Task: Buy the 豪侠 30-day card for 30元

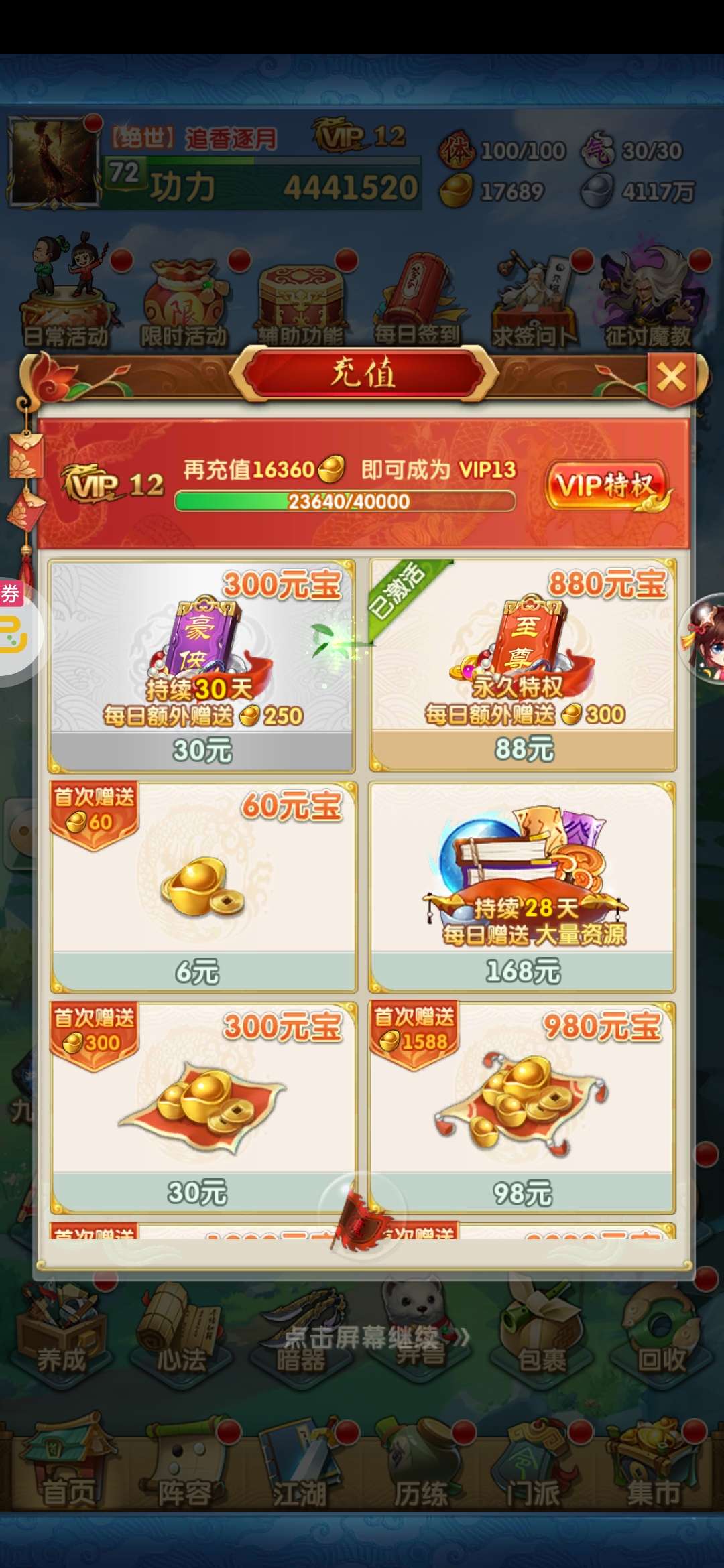Action: click(202, 666)
